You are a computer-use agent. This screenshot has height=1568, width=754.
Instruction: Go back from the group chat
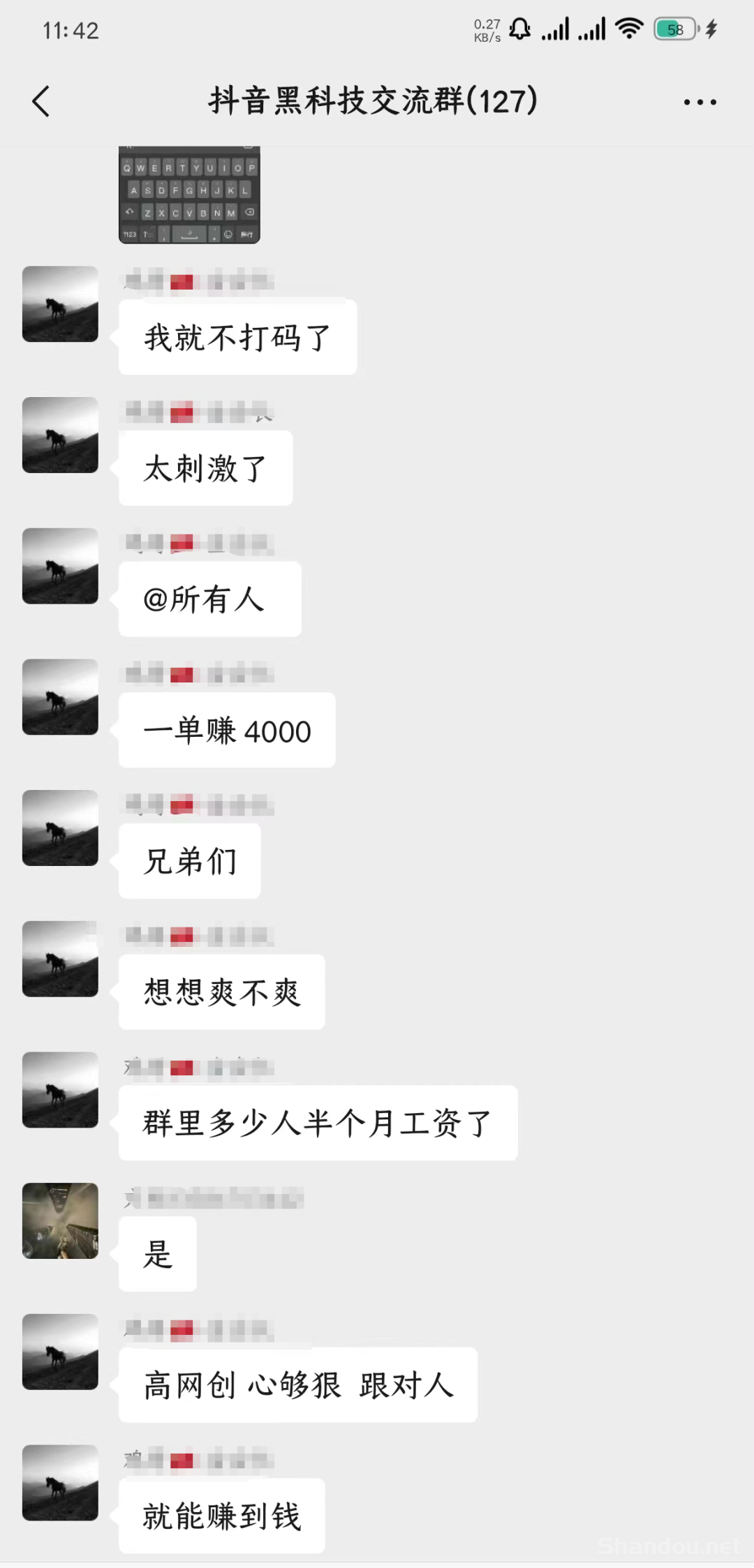[x=41, y=102]
